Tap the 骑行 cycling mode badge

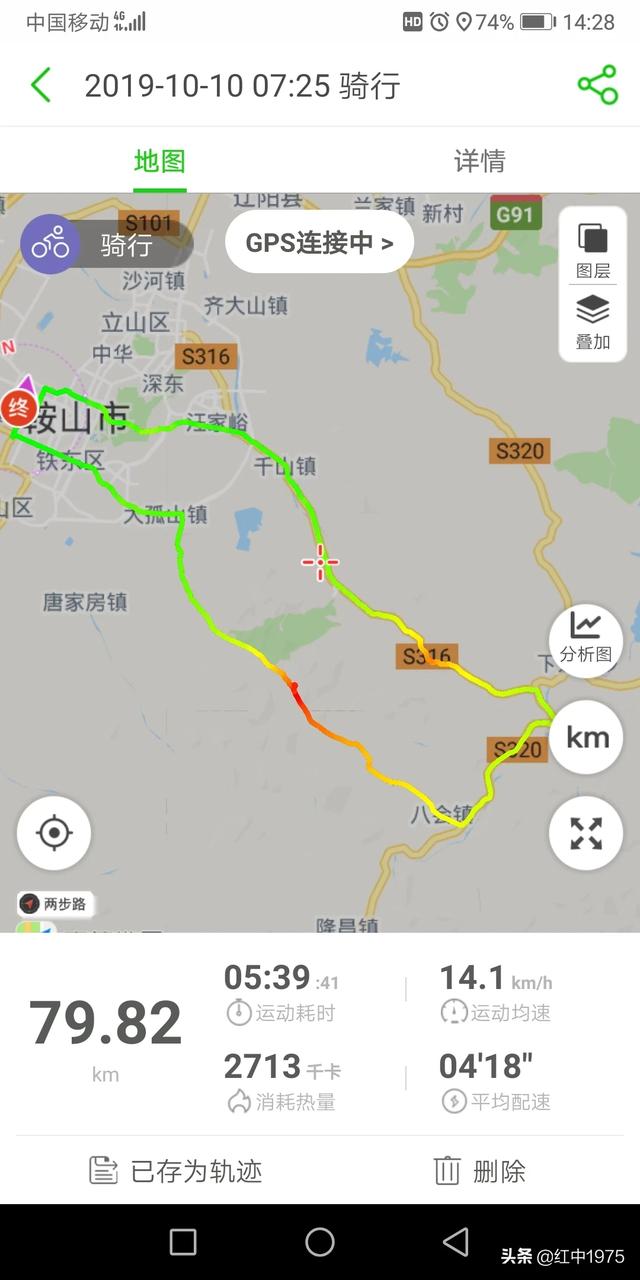[104, 244]
